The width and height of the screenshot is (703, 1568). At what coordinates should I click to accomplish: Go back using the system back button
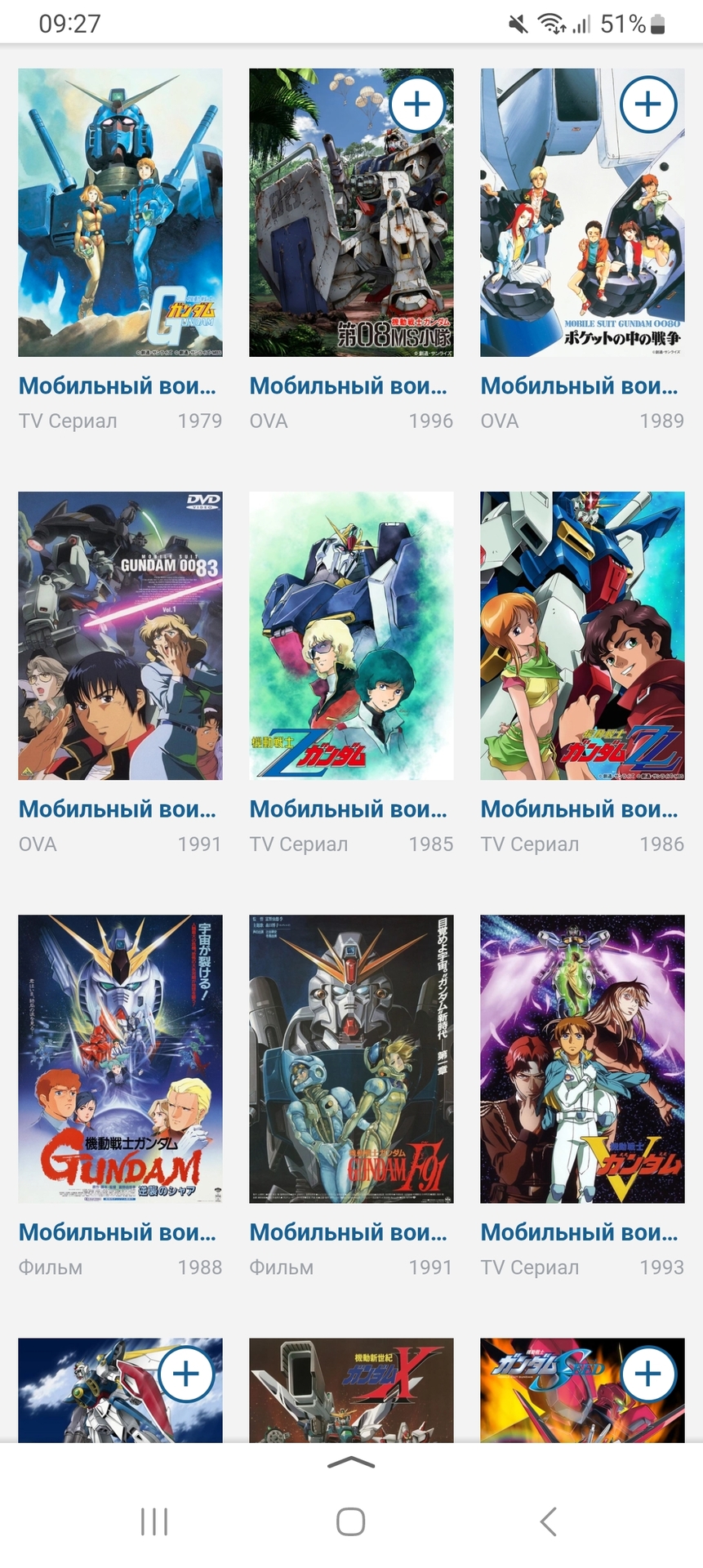tap(549, 1521)
